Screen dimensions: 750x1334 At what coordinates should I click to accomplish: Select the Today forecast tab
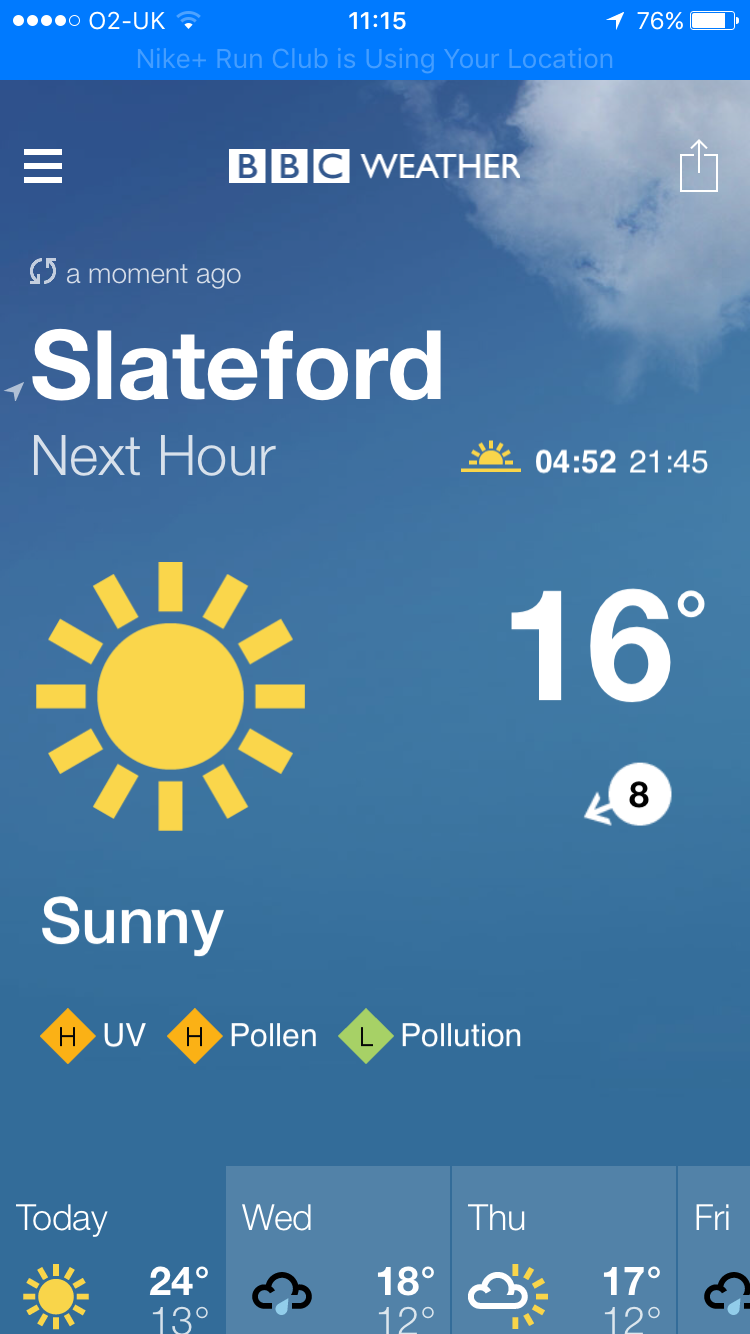pyautogui.click(x=112, y=1250)
